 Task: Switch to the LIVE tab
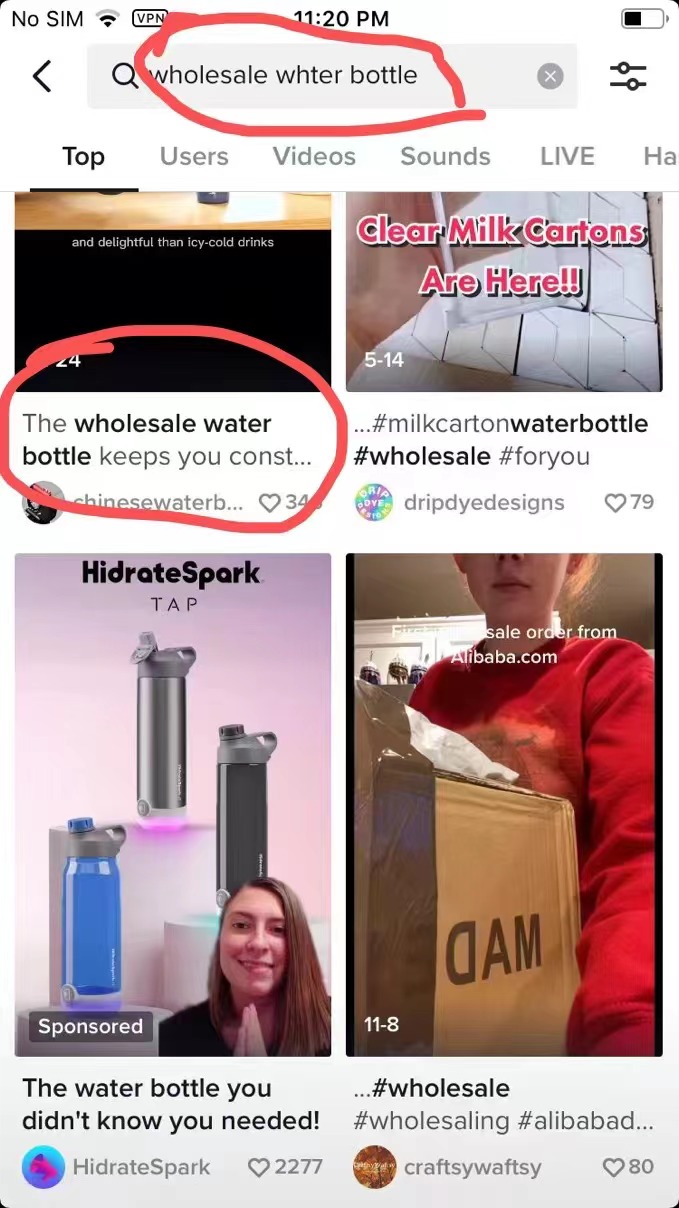pos(567,156)
